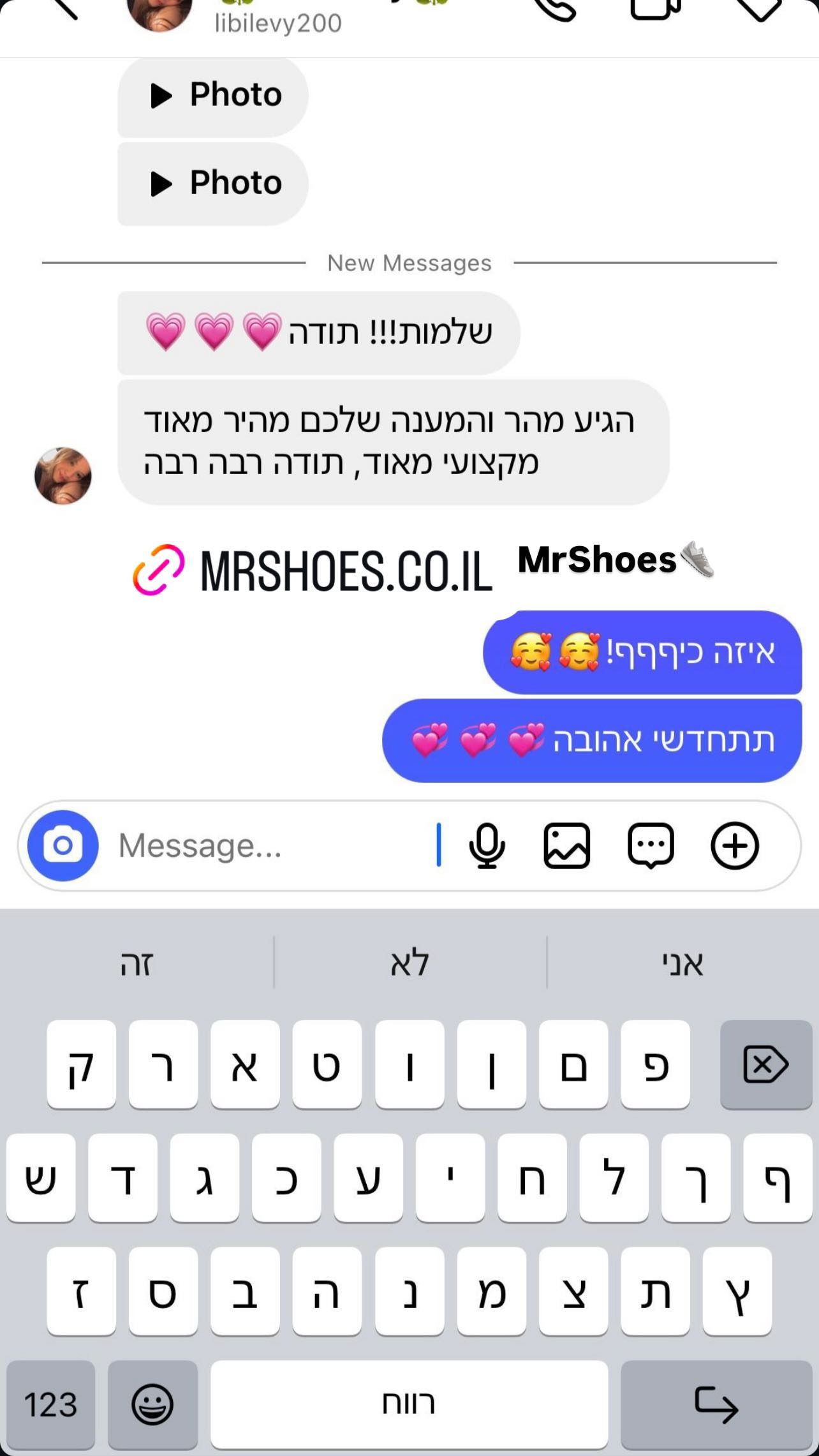Play the second Photo message

tap(213, 184)
